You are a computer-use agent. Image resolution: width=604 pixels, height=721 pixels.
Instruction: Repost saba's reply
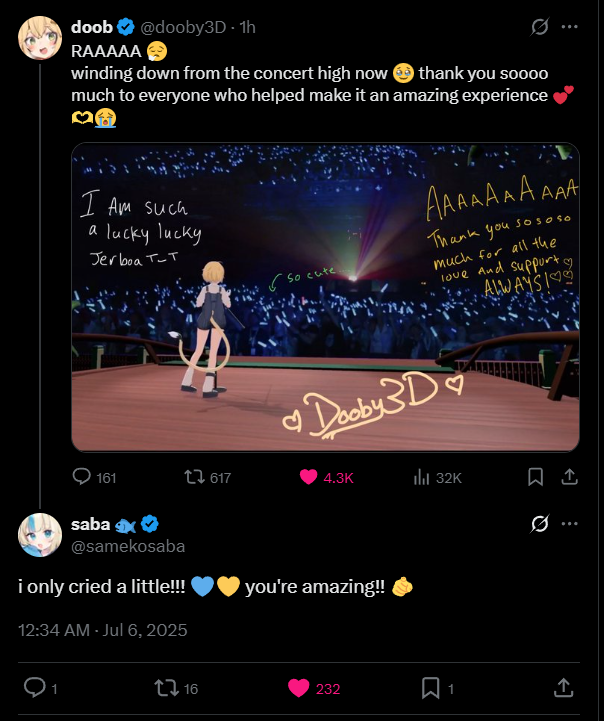(165, 687)
